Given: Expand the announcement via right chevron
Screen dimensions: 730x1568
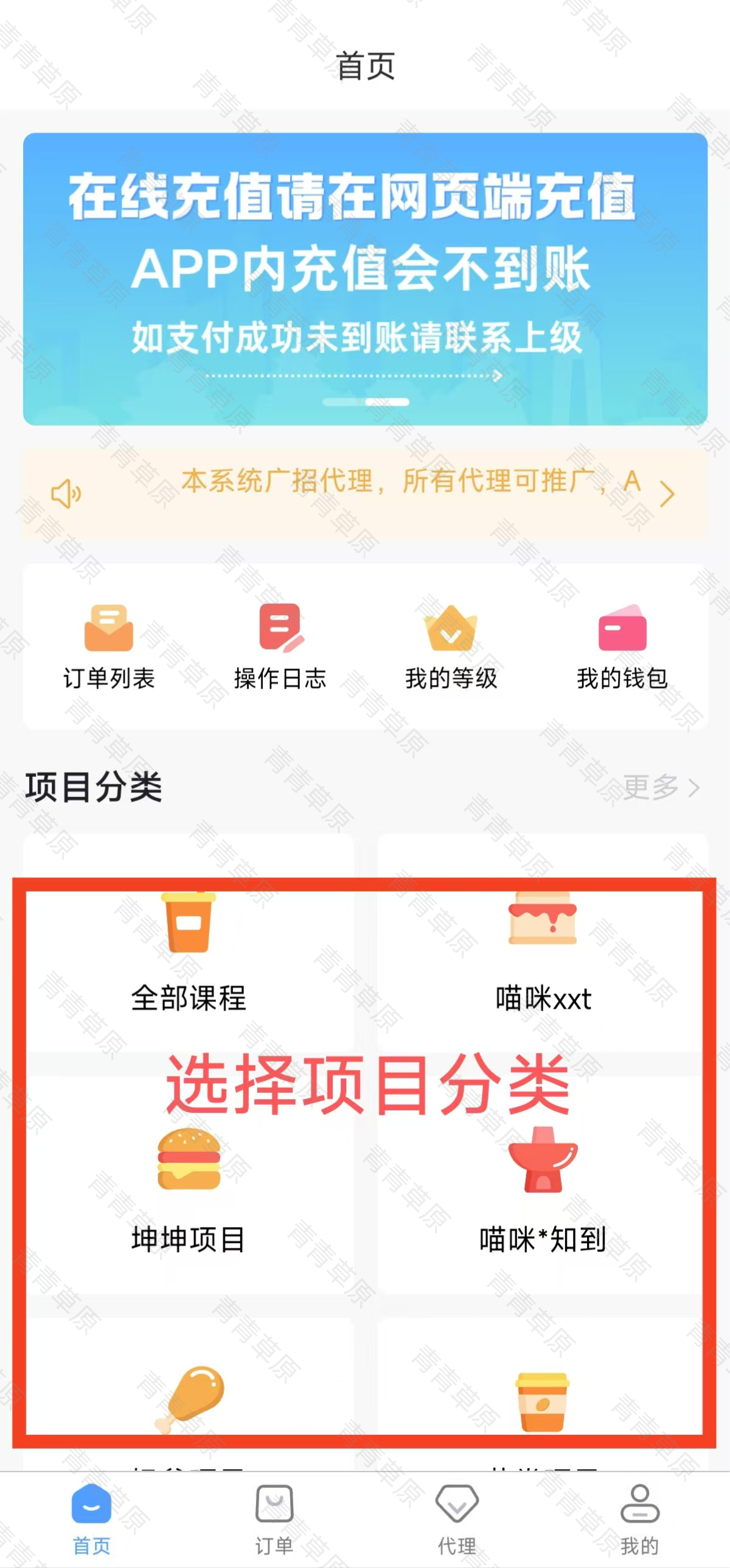Looking at the screenshot, I should tap(668, 494).
